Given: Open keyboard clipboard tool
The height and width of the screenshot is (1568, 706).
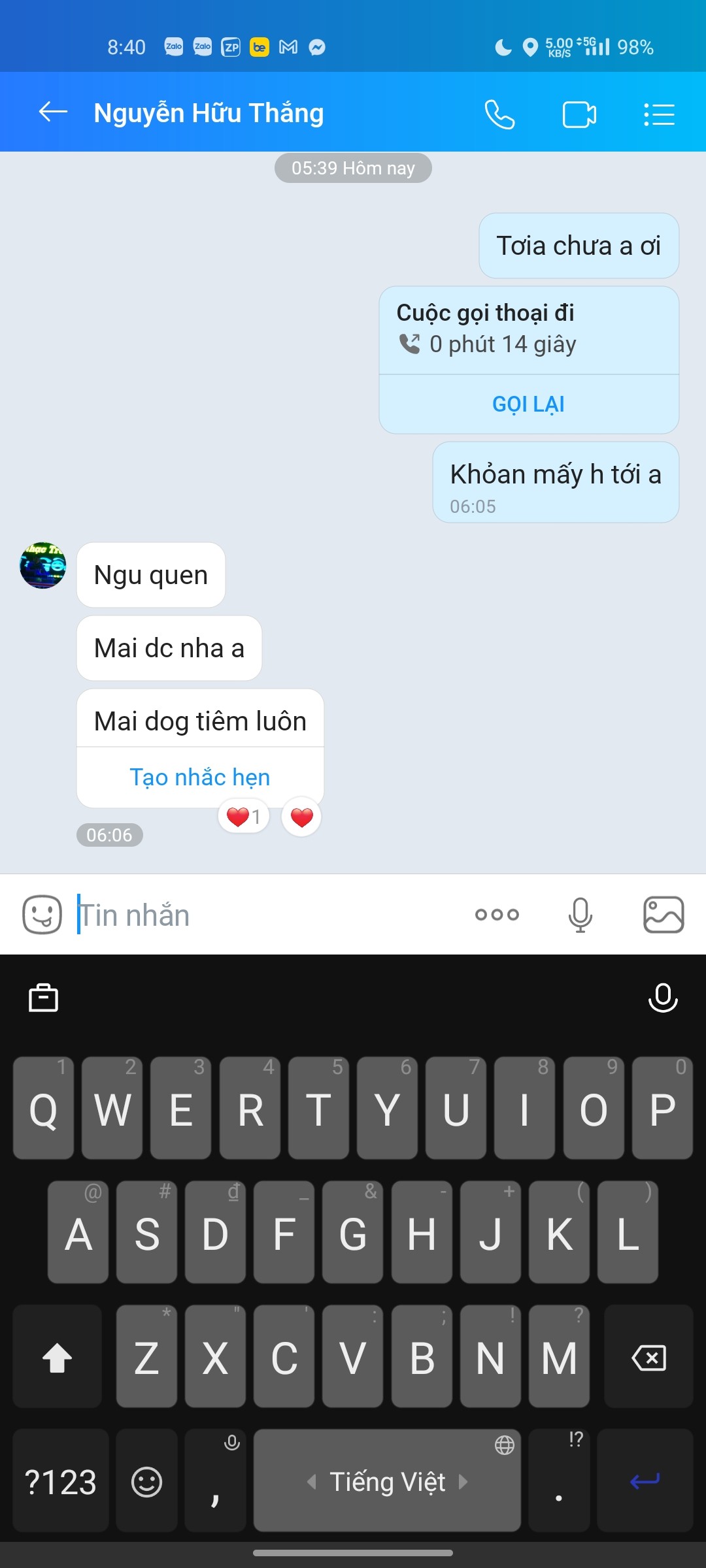Looking at the screenshot, I should coord(44,998).
